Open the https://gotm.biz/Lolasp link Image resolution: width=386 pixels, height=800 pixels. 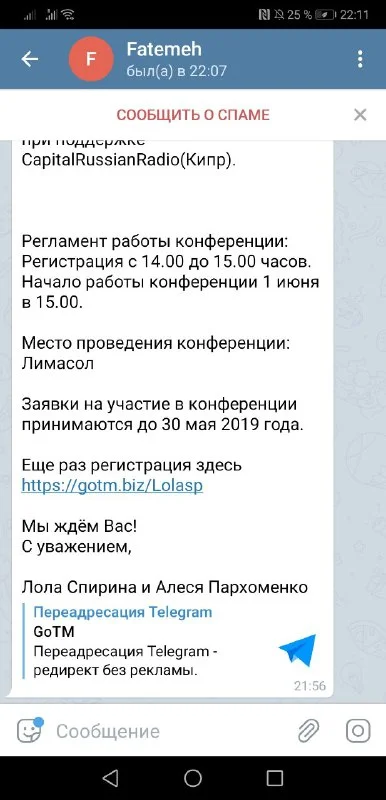pos(112,485)
